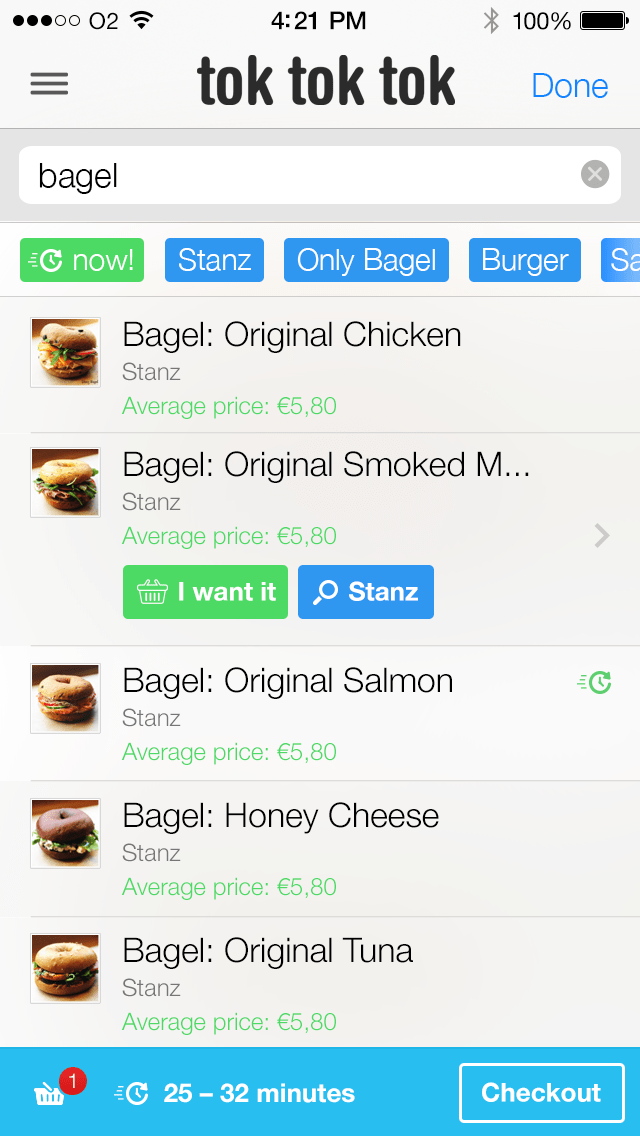Proceed to Checkout
The height and width of the screenshot is (1136, 640).
tap(541, 1093)
